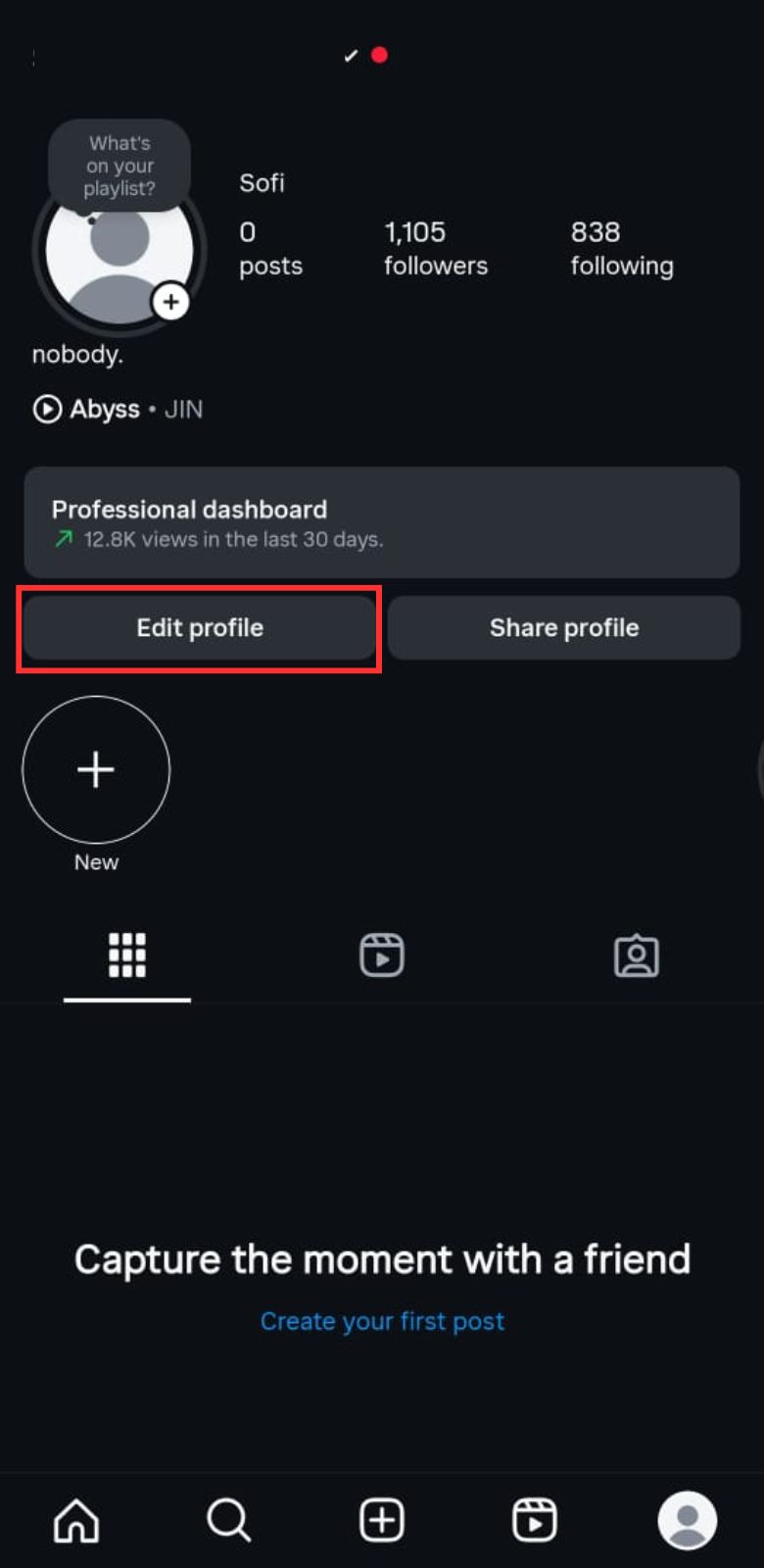View the 838 following list
The width and height of the screenshot is (764, 1568).
point(621,248)
